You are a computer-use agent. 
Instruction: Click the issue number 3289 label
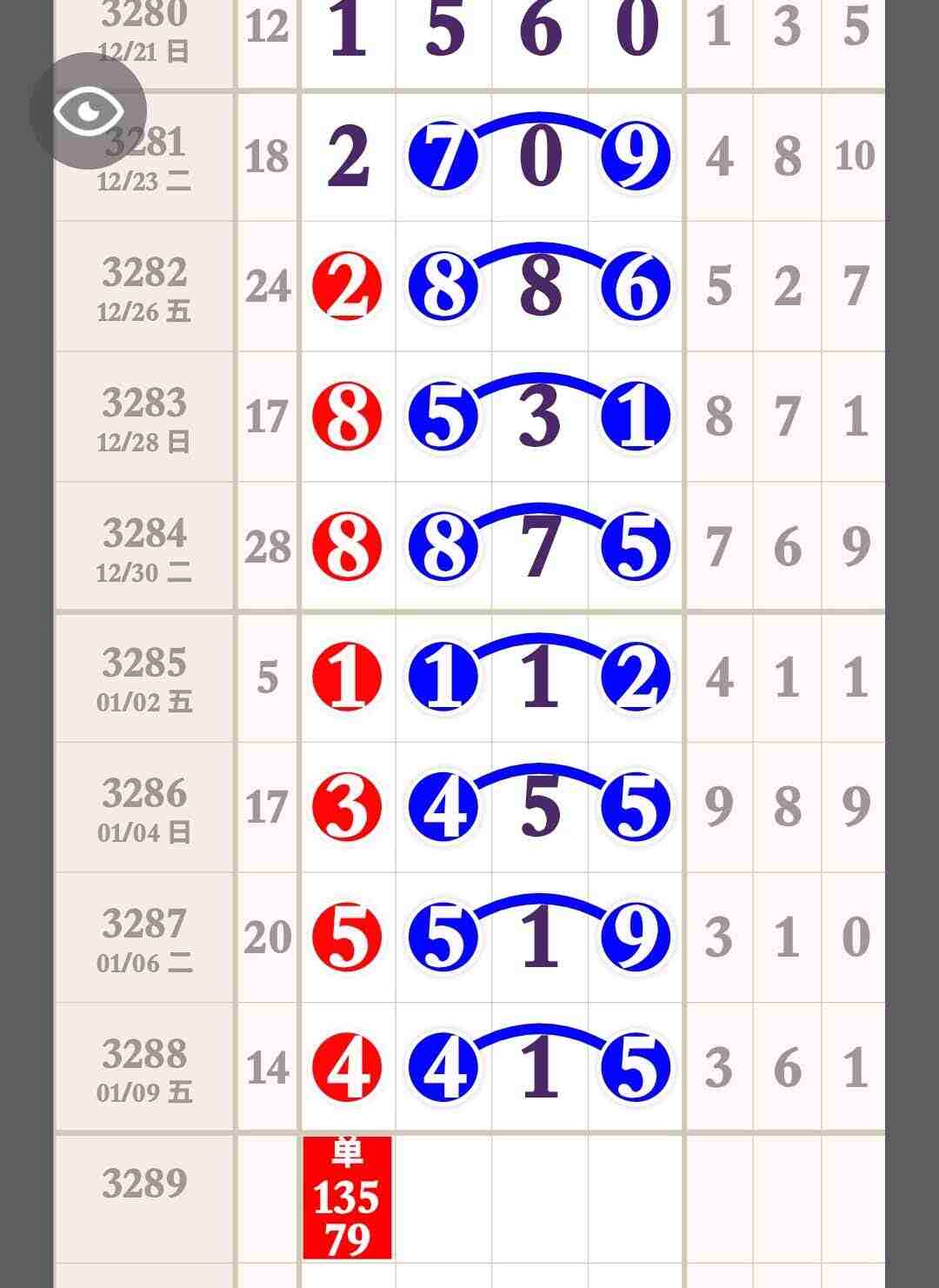click(x=142, y=1183)
